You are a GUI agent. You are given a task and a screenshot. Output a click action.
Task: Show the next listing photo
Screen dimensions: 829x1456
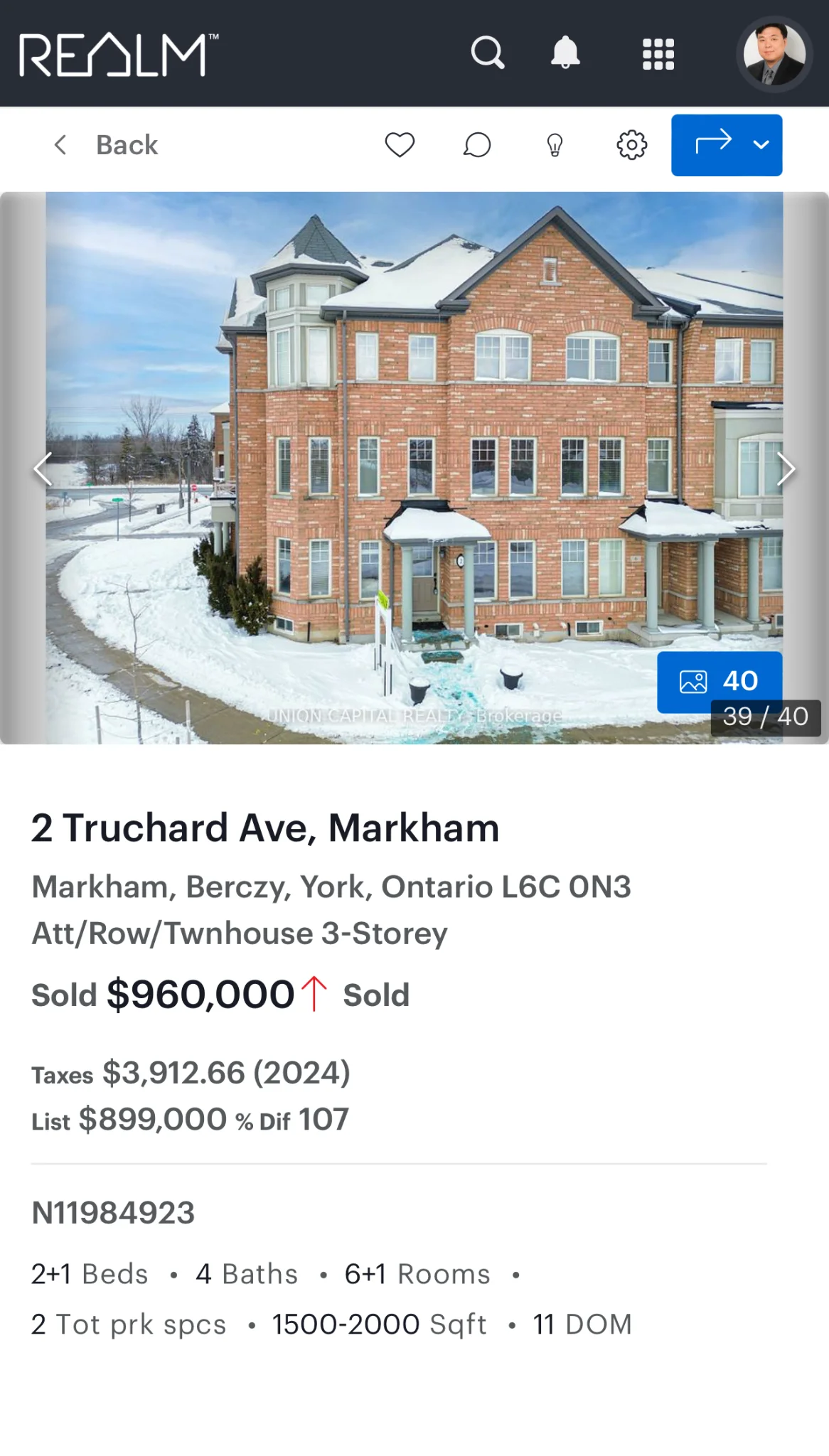click(786, 469)
